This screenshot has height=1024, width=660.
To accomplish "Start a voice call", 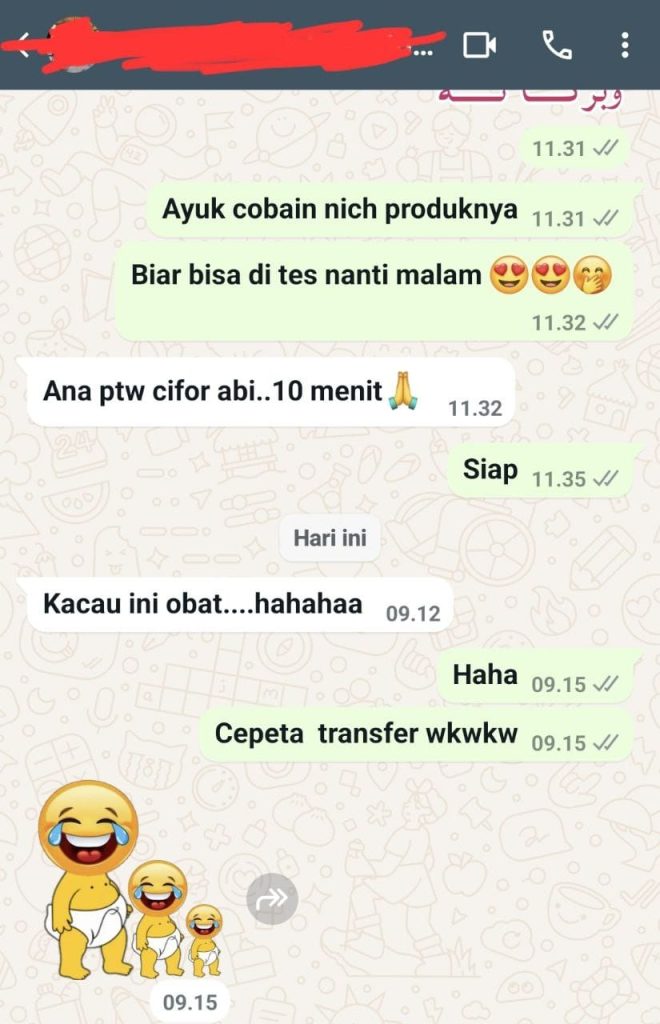I will [556, 45].
